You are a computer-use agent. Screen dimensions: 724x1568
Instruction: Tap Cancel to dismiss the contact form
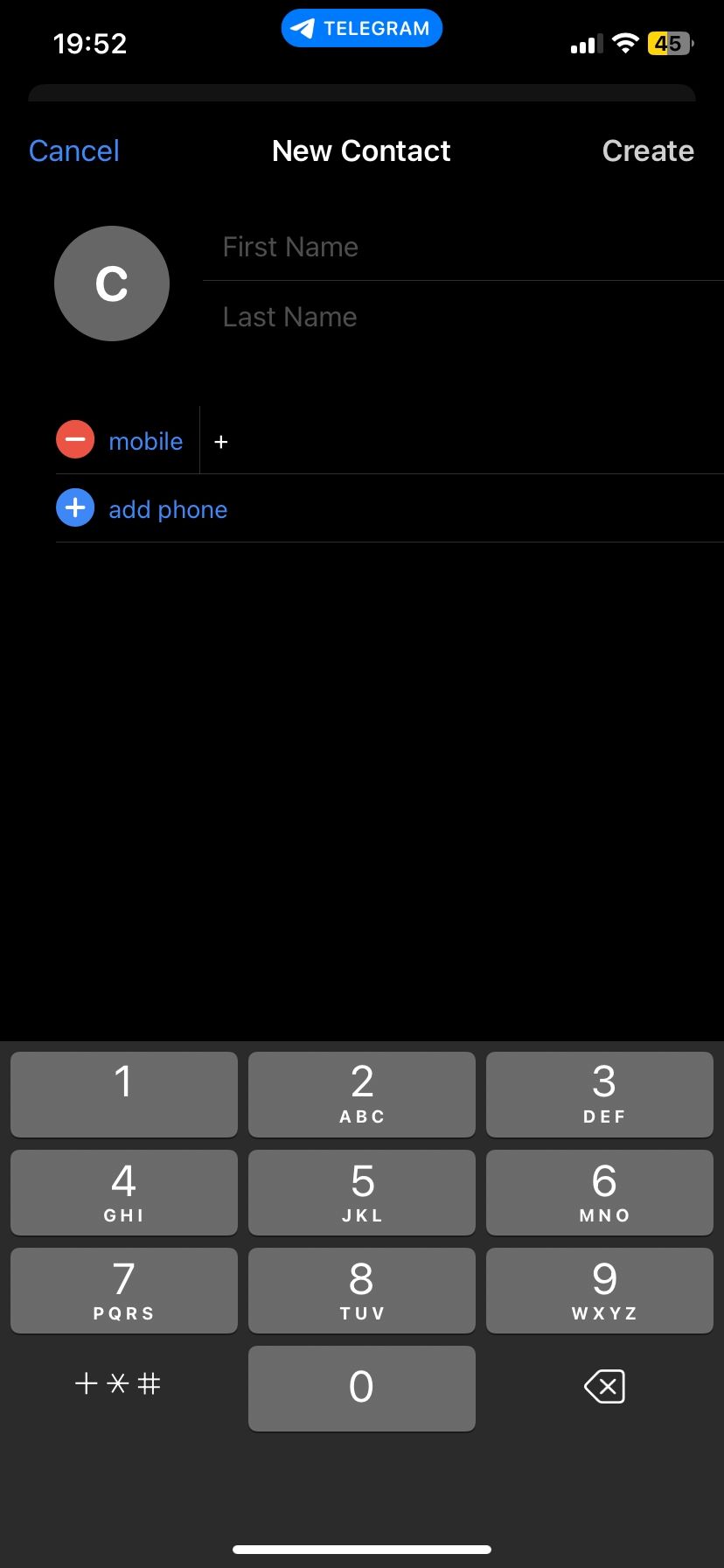pos(73,150)
